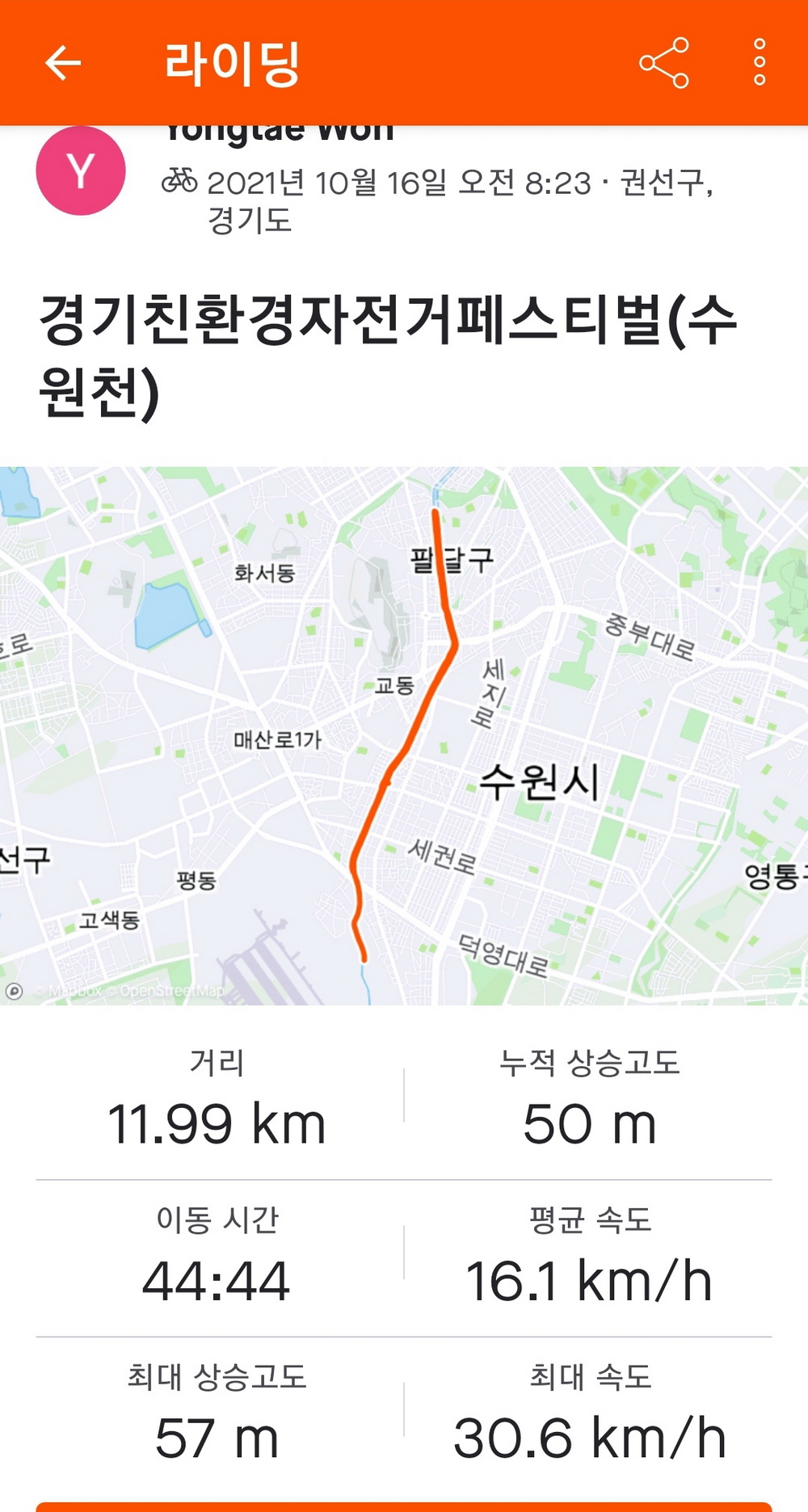Open the three-dot overflow menu
The image size is (808, 1512).
click(759, 62)
